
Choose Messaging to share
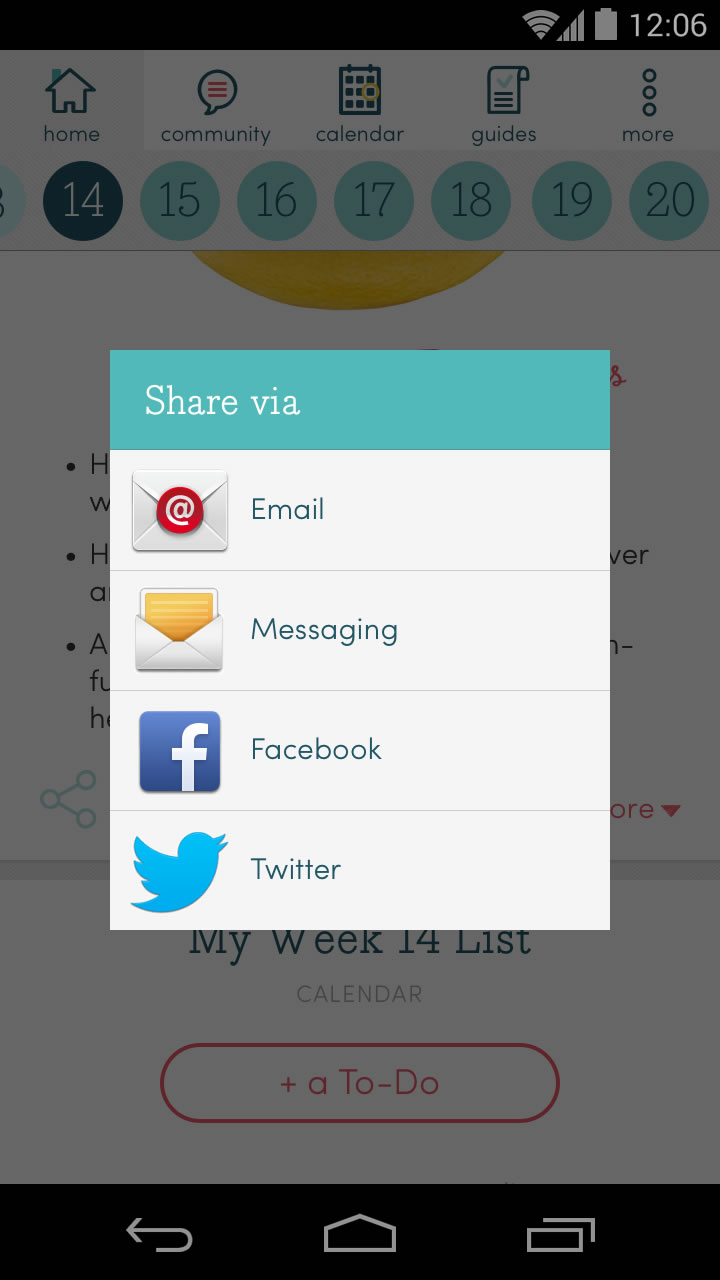[x=359, y=630]
